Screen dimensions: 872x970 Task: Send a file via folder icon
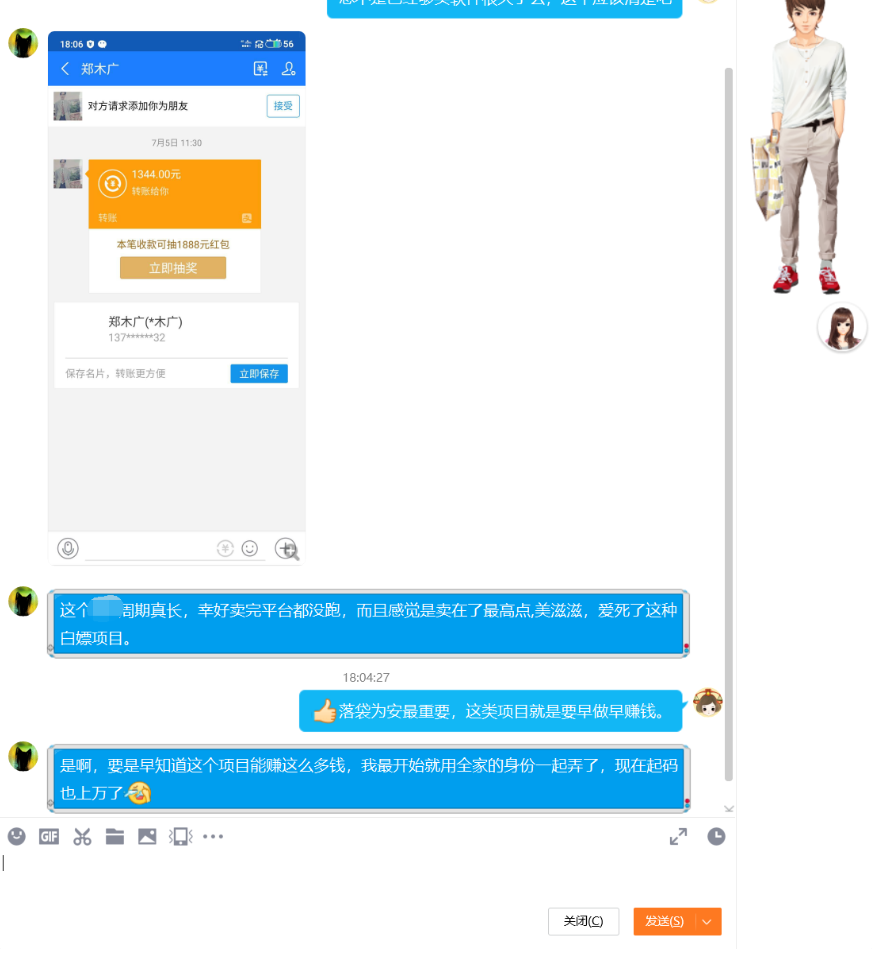[x=115, y=836]
